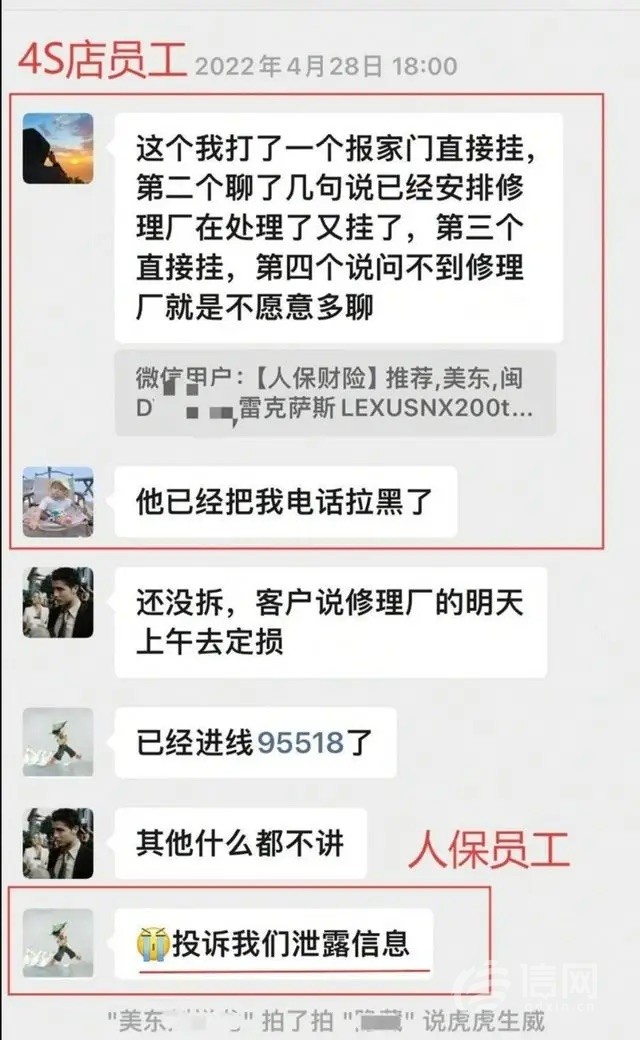
Task: Open avatar beside "还没拆" message
Action: (x=58, y=603)
